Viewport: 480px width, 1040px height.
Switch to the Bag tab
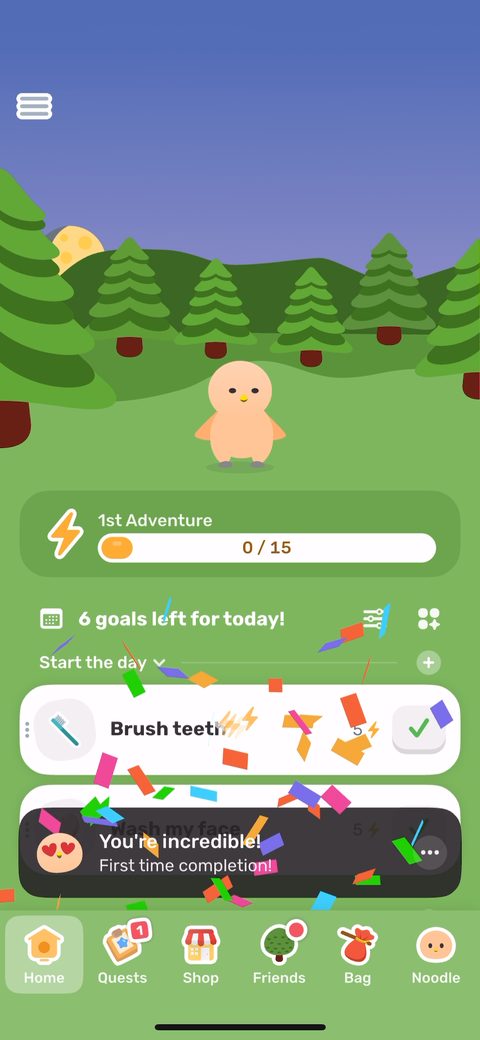point(357,954)
